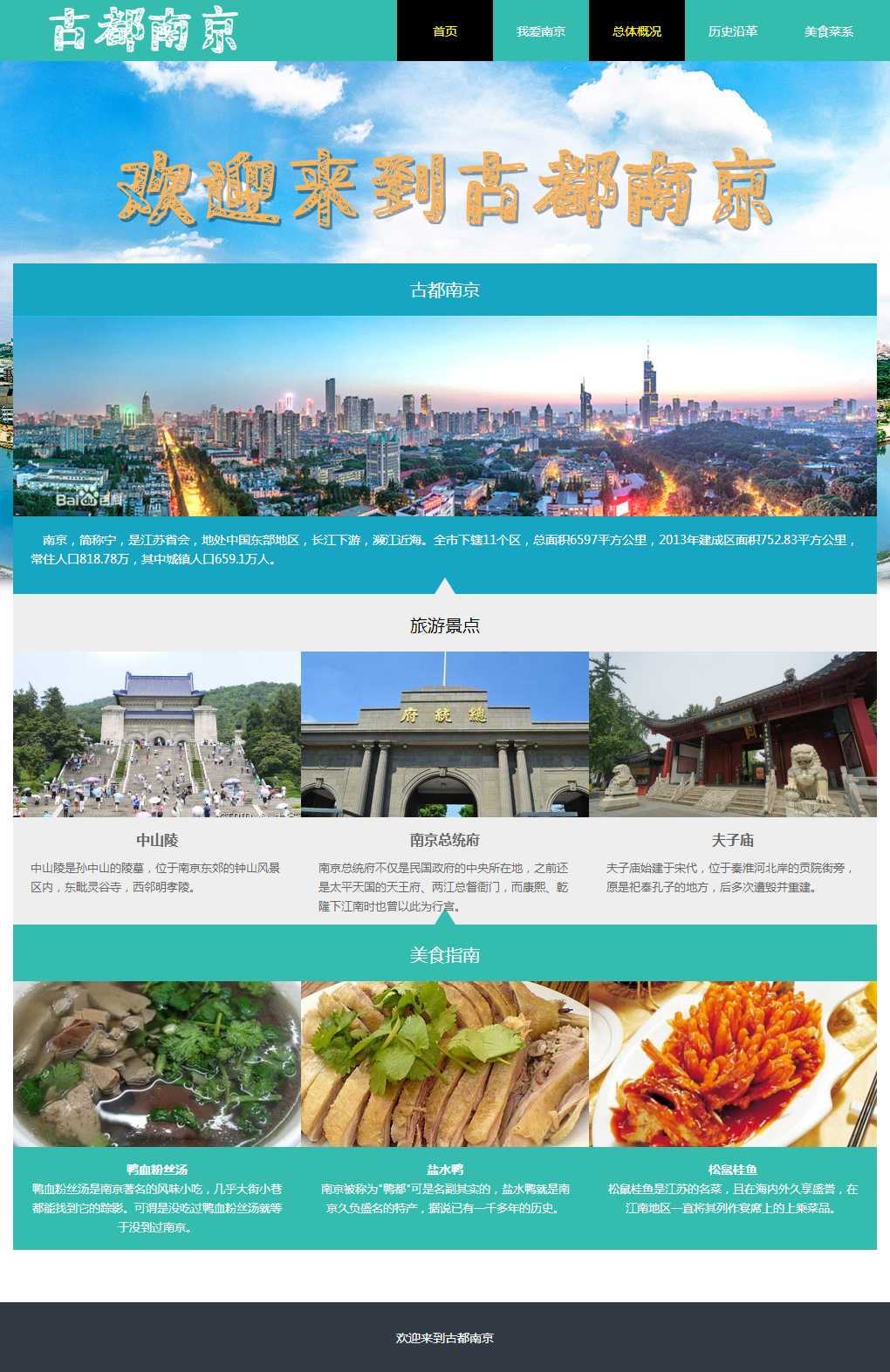Open the 首页 navigation tab
Viewport: 890px width, 1372px height.
click(x=445, y=31)
